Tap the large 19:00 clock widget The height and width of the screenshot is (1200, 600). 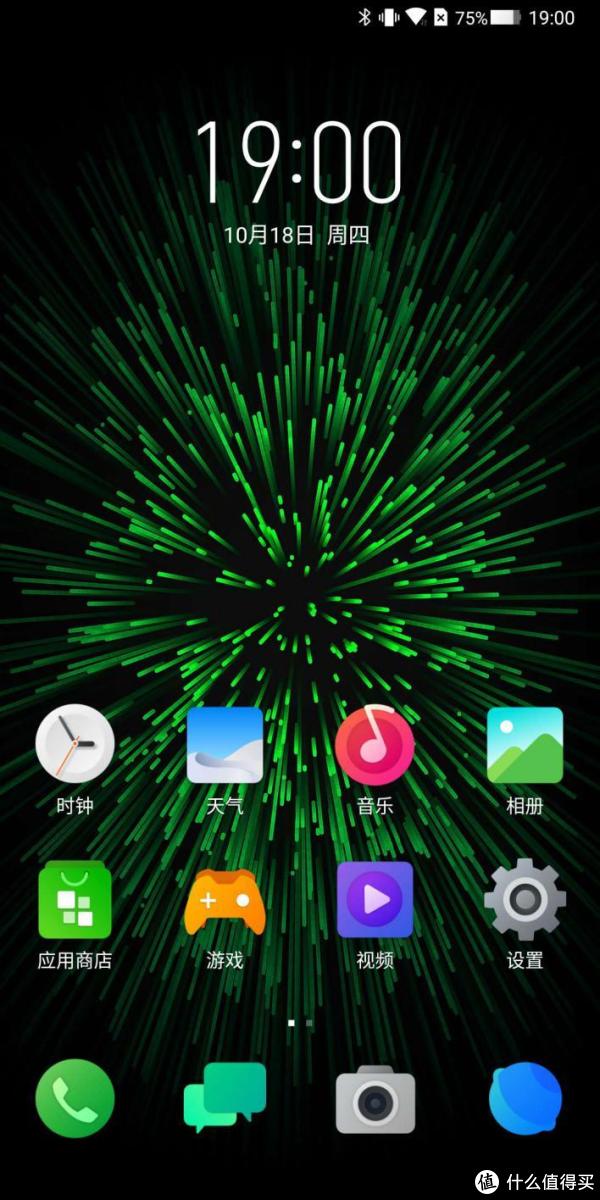click(298, 162)
